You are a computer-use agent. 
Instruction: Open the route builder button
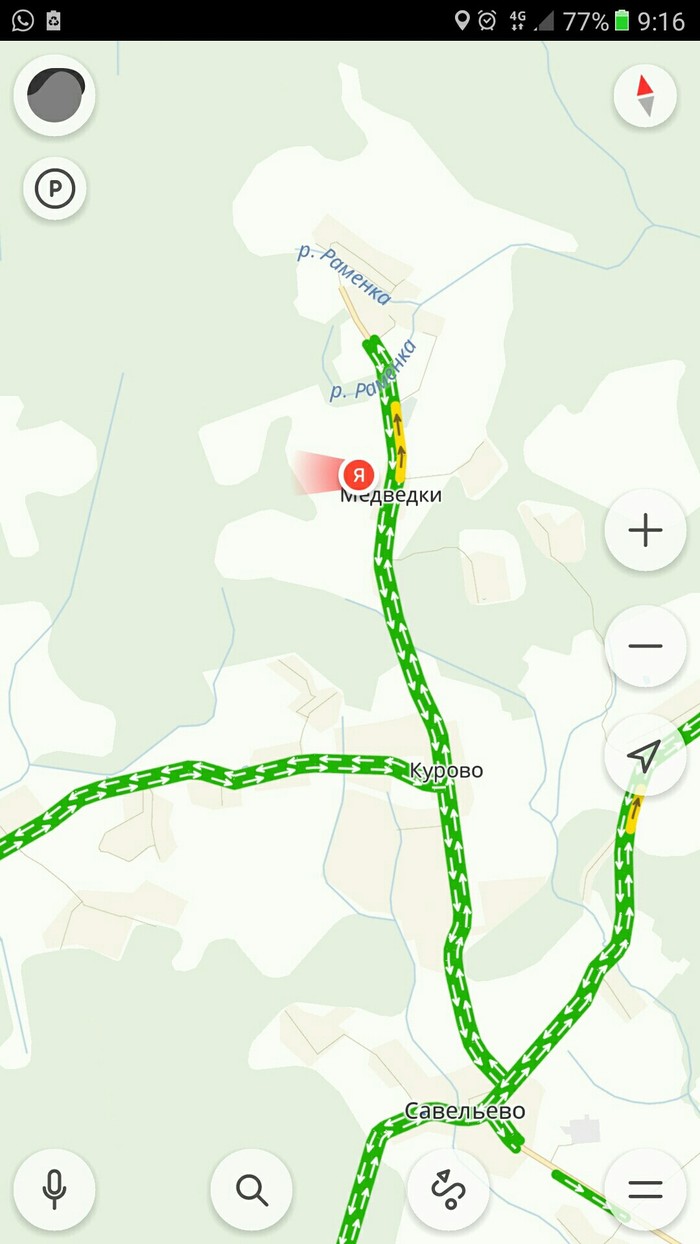[x=448, y=1189]
